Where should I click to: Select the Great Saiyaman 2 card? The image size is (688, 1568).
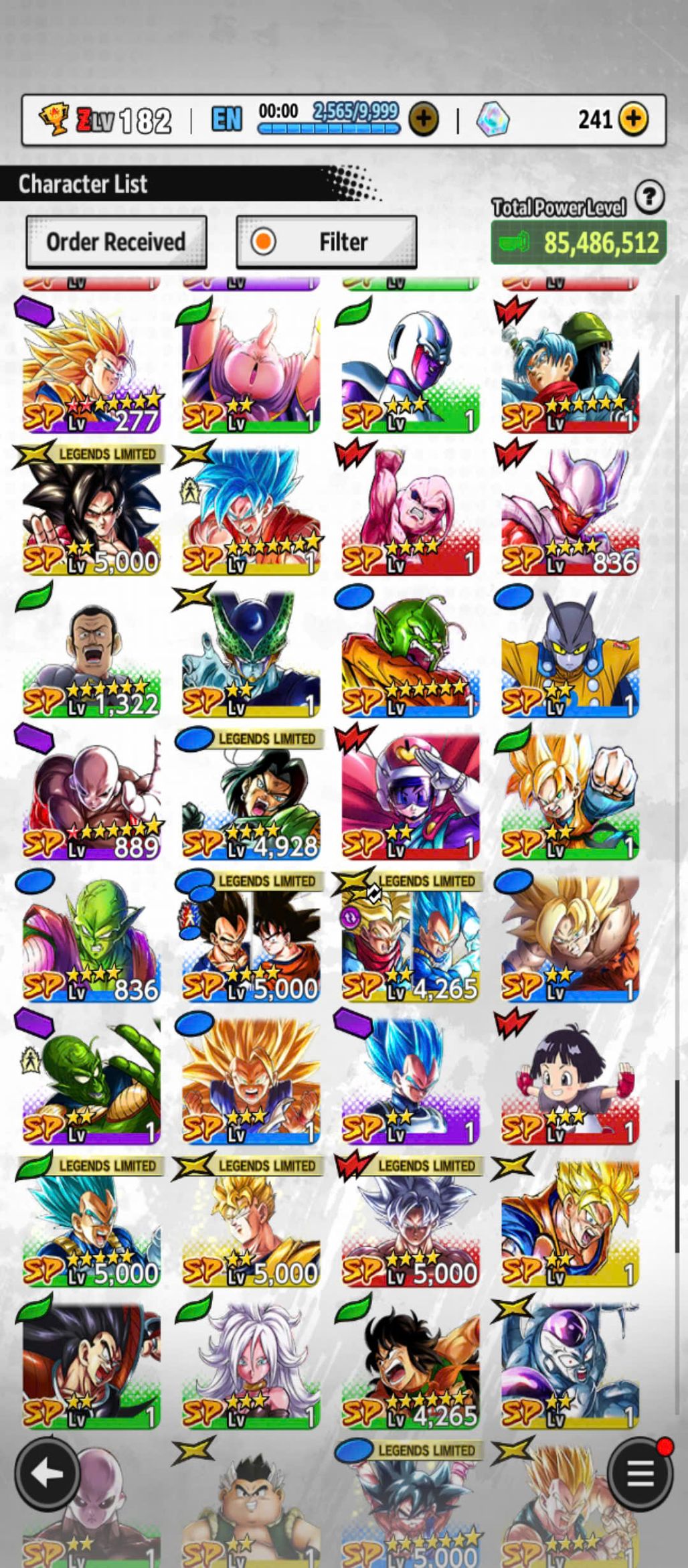(410, 797)
